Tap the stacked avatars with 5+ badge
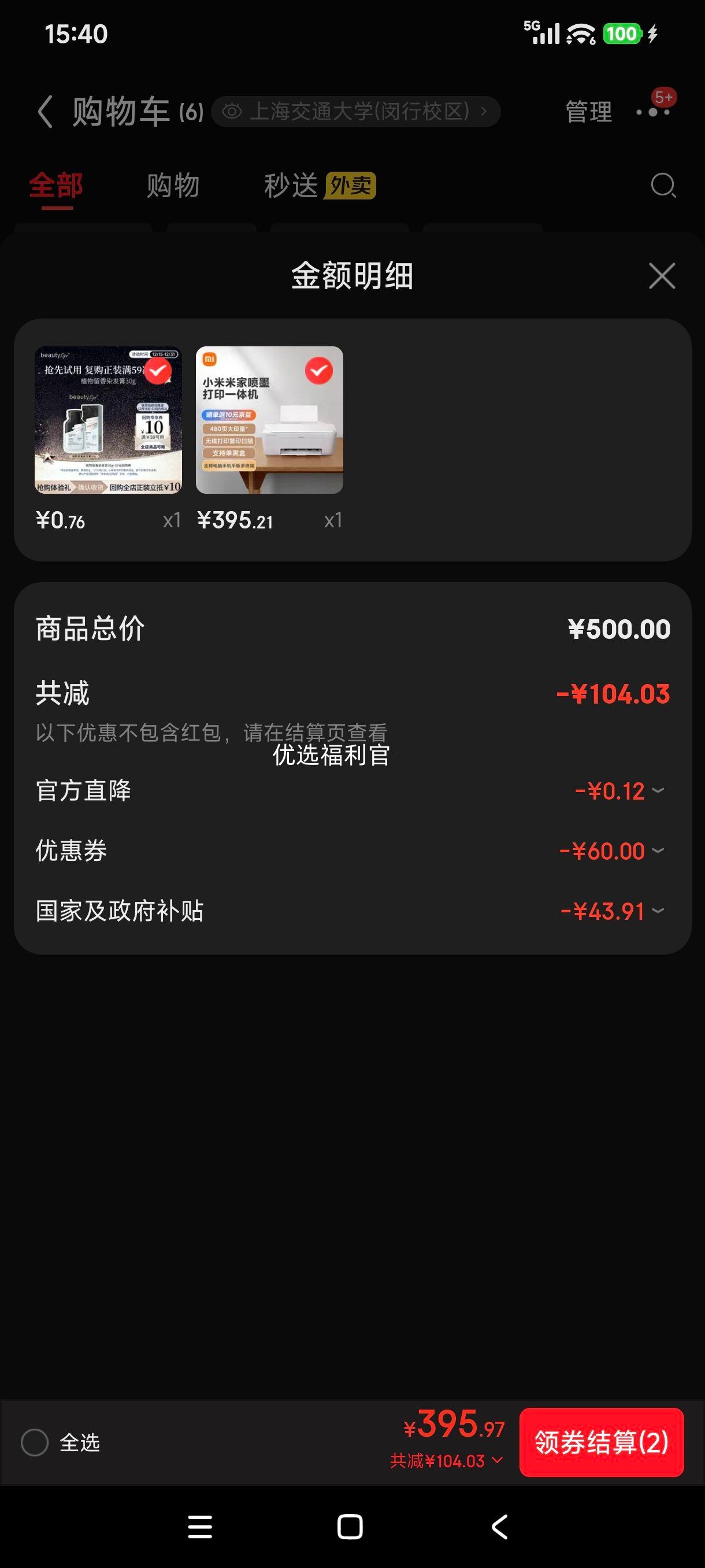The height and width of the screenshot is (1568, 705). tap(651, 111)
